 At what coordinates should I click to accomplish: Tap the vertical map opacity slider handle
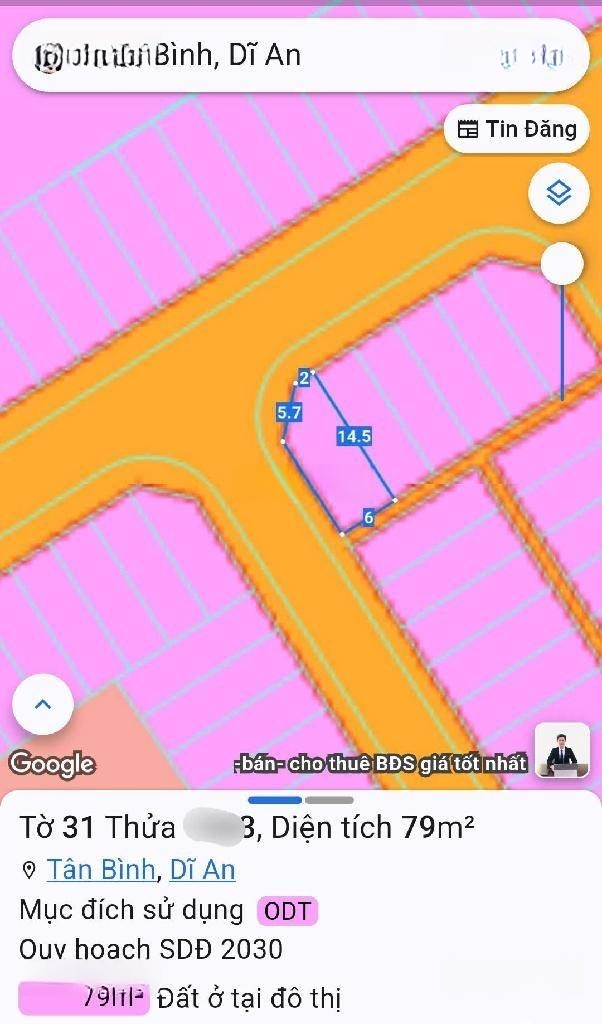[x=562, y=265]
